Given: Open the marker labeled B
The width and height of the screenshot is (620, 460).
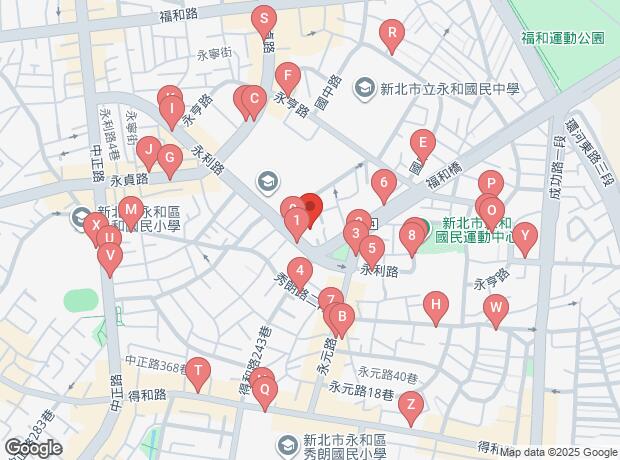Looking at the screenshot, I should coord(341,319).
